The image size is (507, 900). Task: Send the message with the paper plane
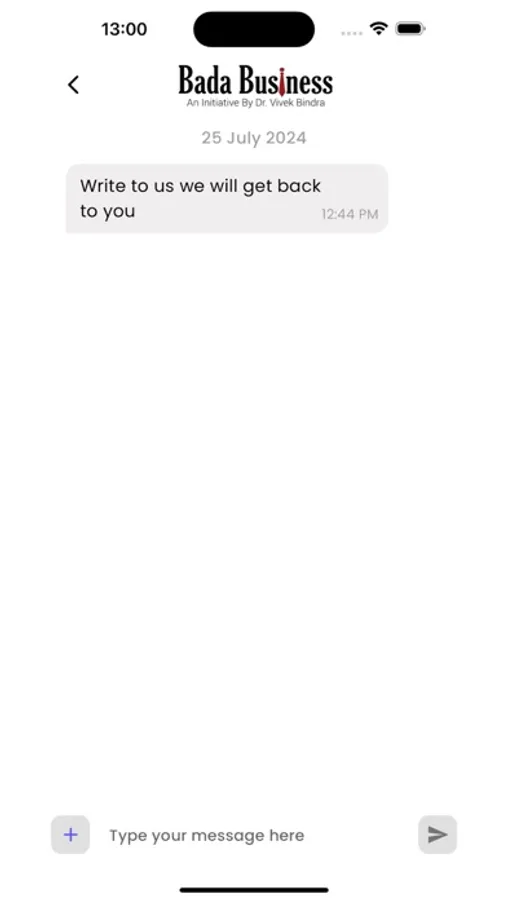[x=438, y=835]
